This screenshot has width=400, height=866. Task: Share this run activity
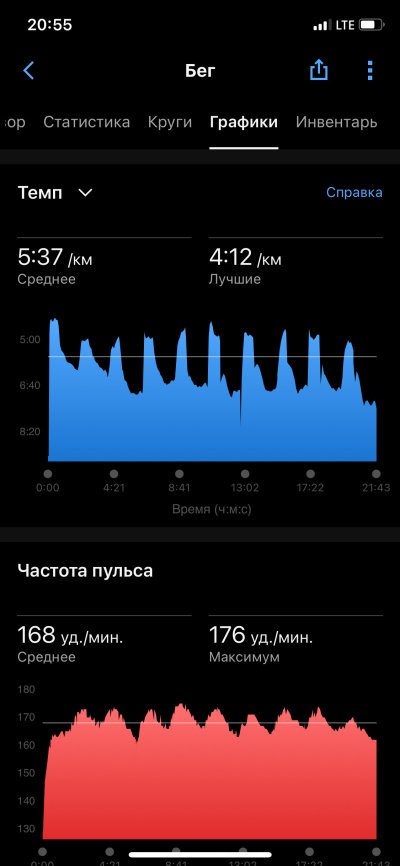(x=318, y=70)
